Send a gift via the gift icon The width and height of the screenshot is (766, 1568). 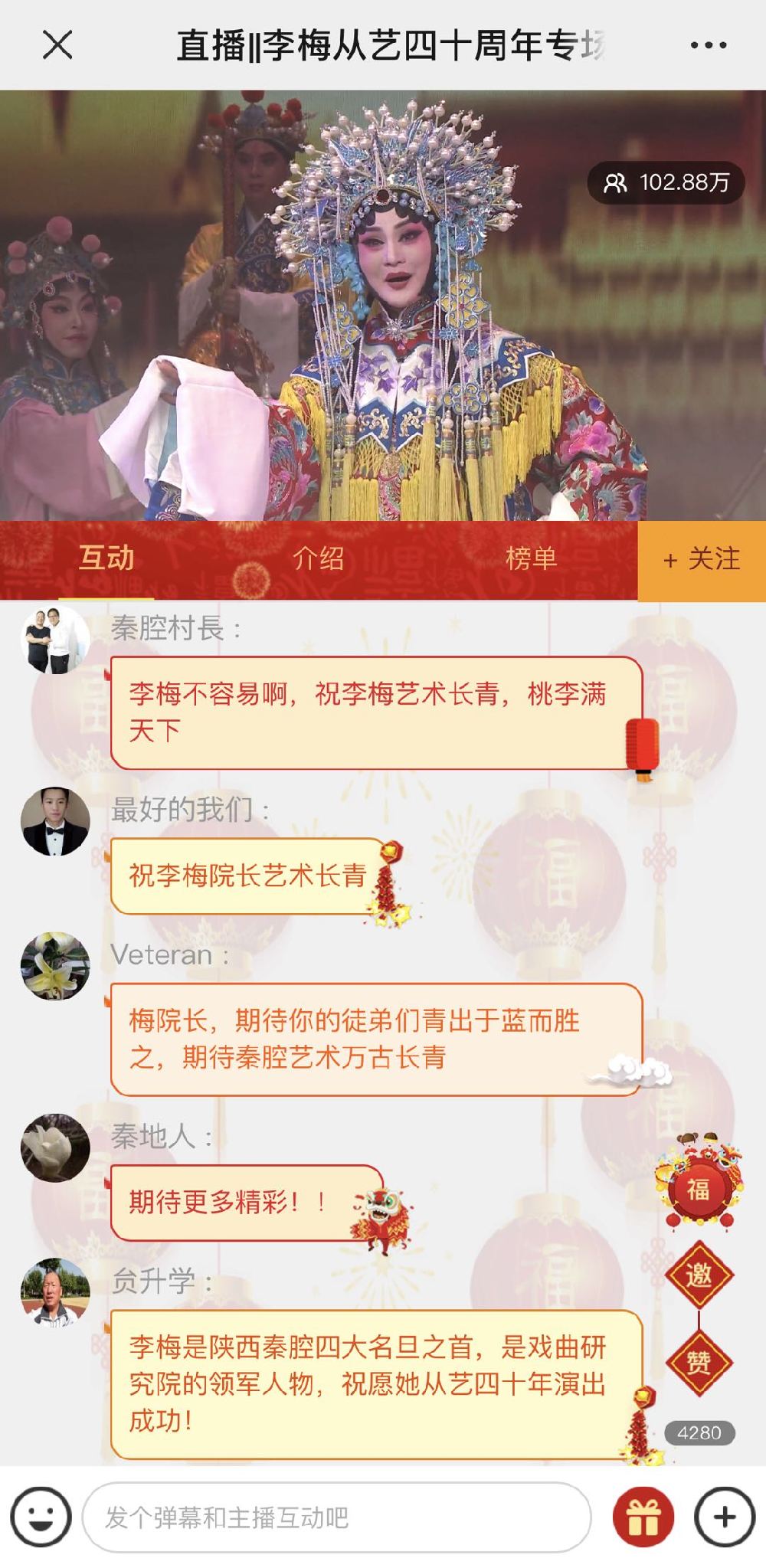click(643, 1517)
